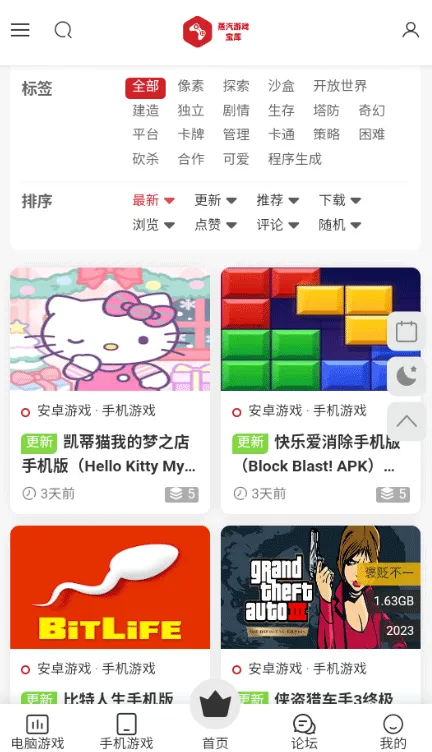Sort games by 推荐
Image resolution: width=432 pixels, height=752 pixels.
(278, 200)
